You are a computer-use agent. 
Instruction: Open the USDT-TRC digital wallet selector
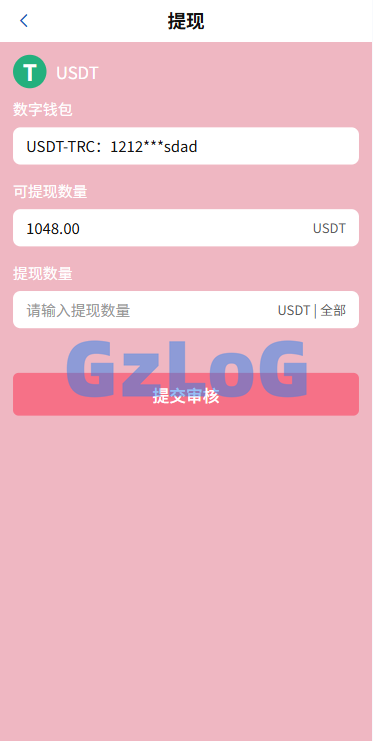[x=186, y=146]
